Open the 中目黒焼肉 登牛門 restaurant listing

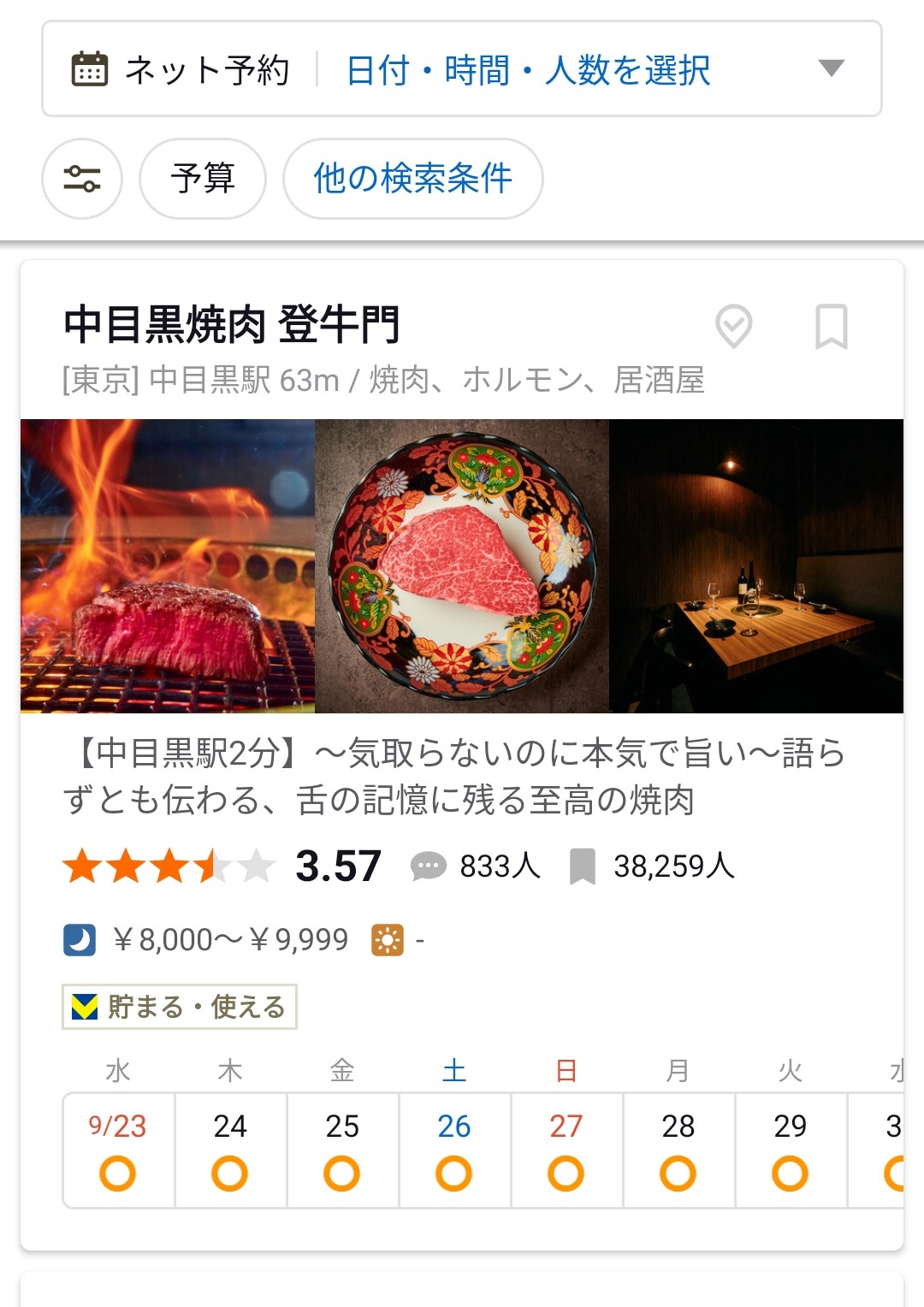(232, 325)
